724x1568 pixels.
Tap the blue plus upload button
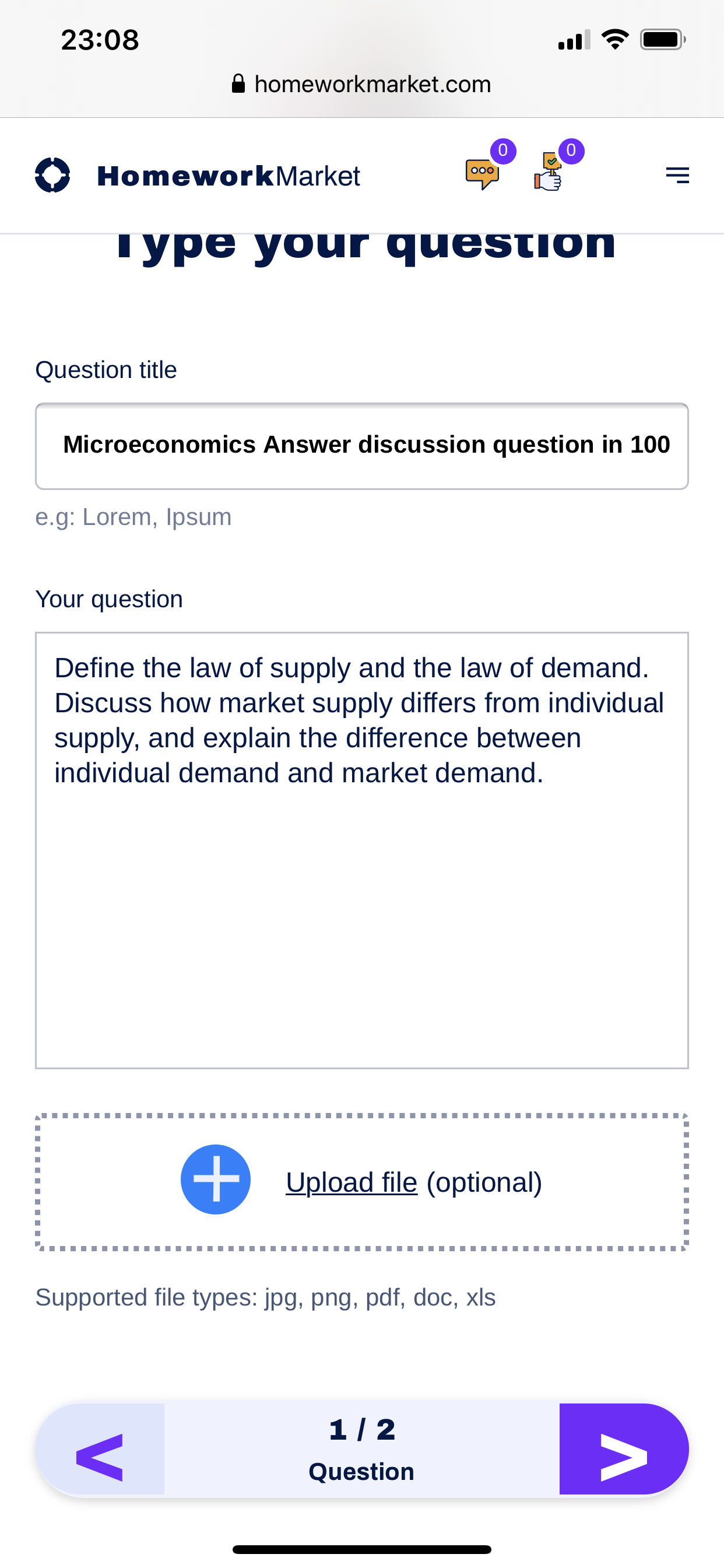coord(215,1179)
